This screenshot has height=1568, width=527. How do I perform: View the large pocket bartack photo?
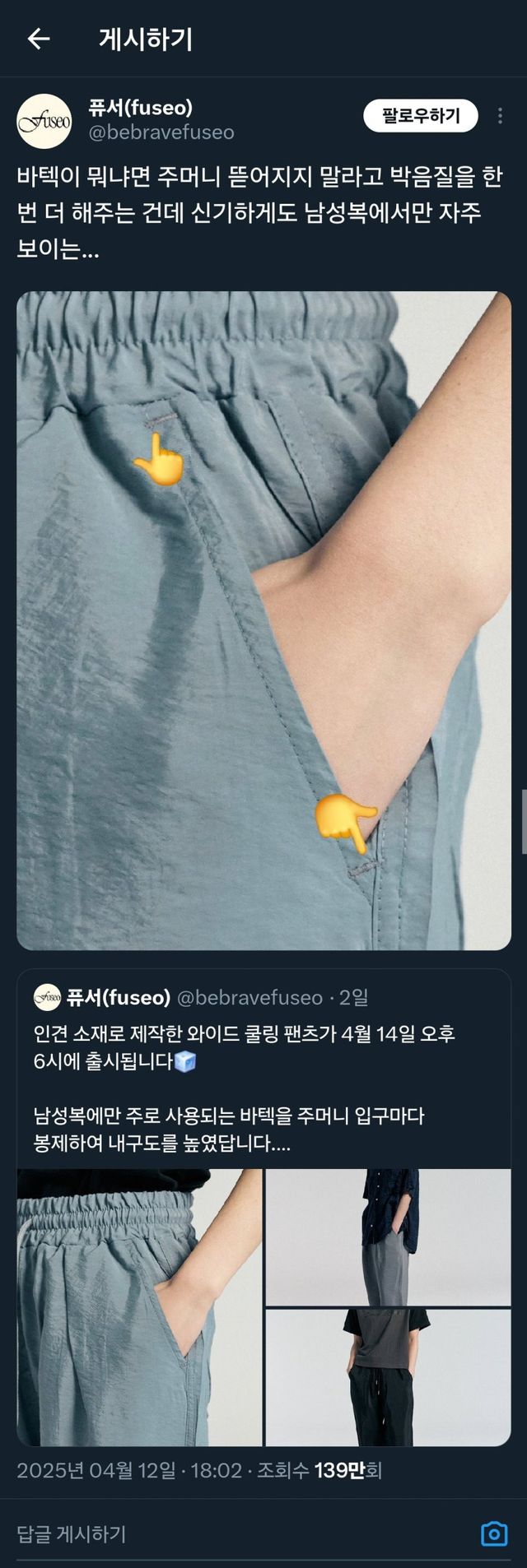pos(263,620)
